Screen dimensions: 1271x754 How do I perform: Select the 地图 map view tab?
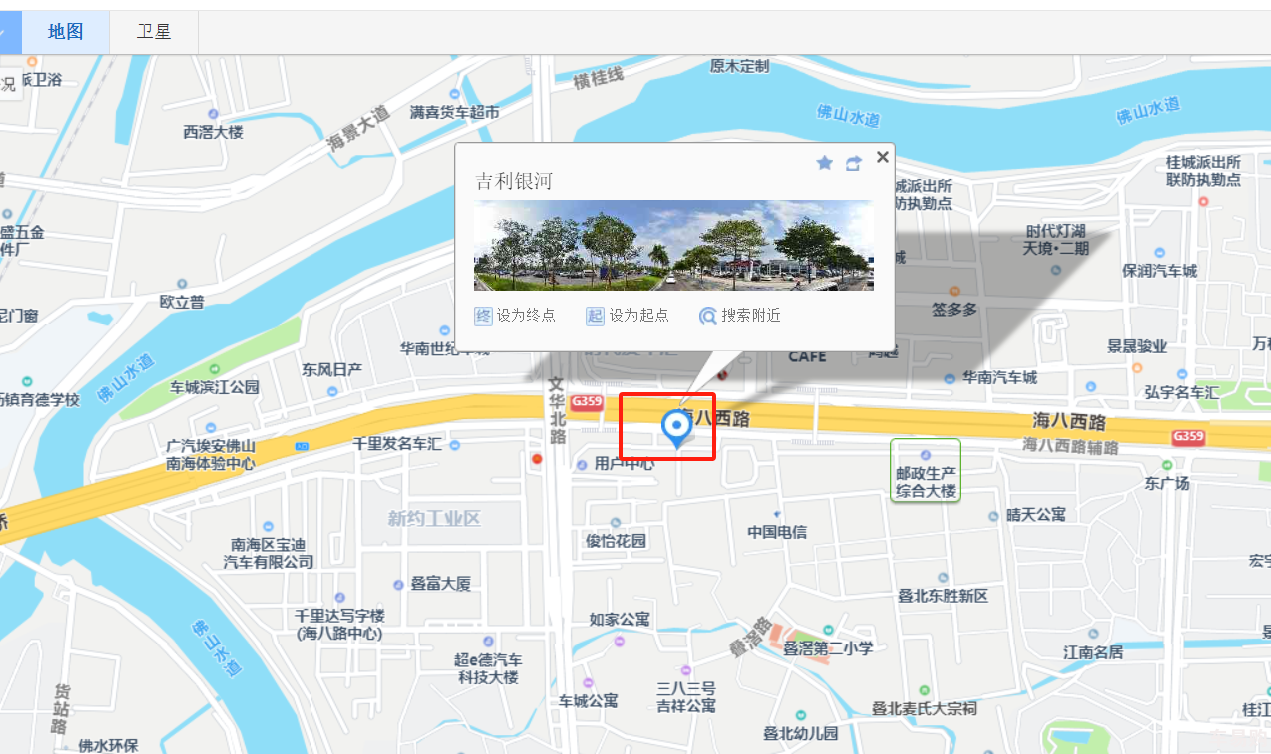click(65, 32)
